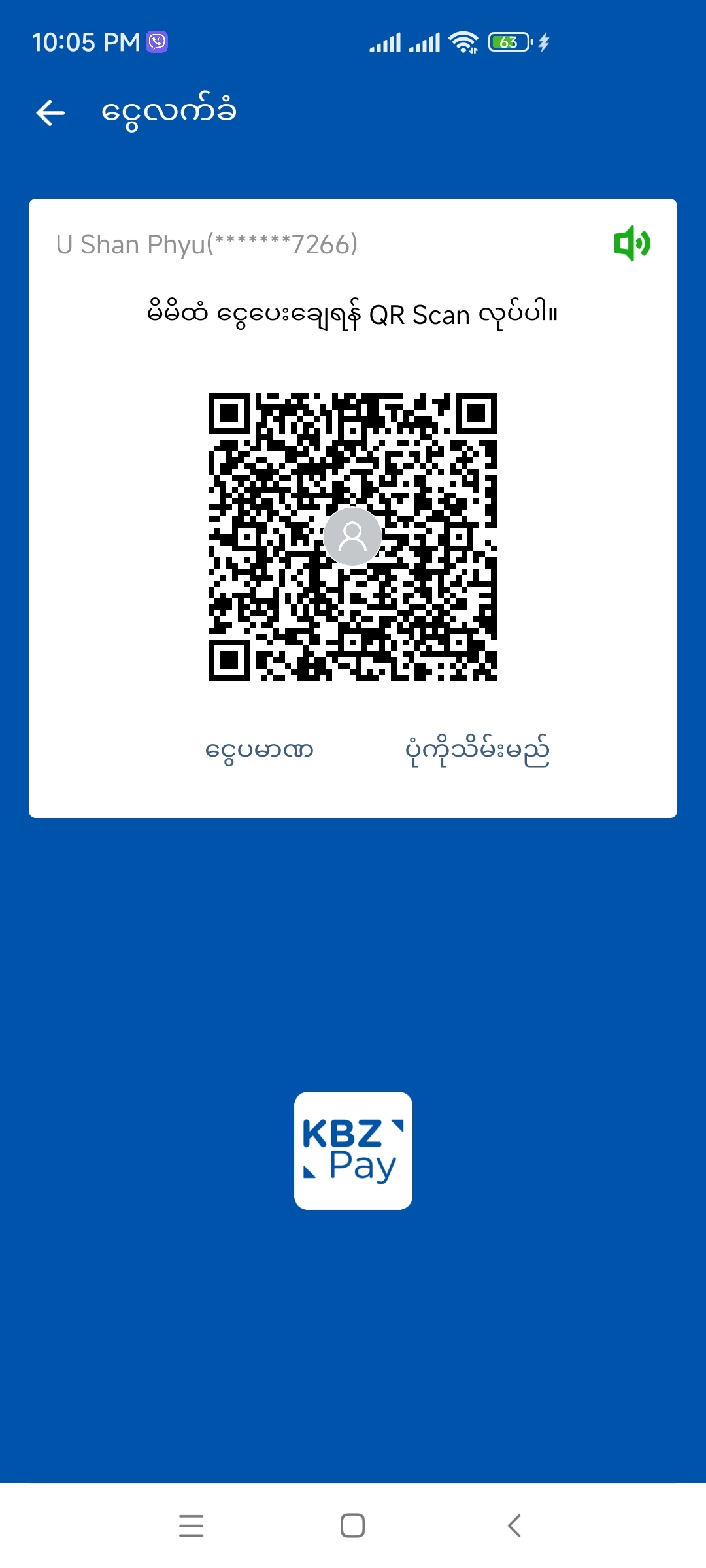The height and width of the screenshot is (1568, 706).
Task: Tap ငွေပမာဏ to set the amount
Action: pyautogui.click(x=260, y=750)
